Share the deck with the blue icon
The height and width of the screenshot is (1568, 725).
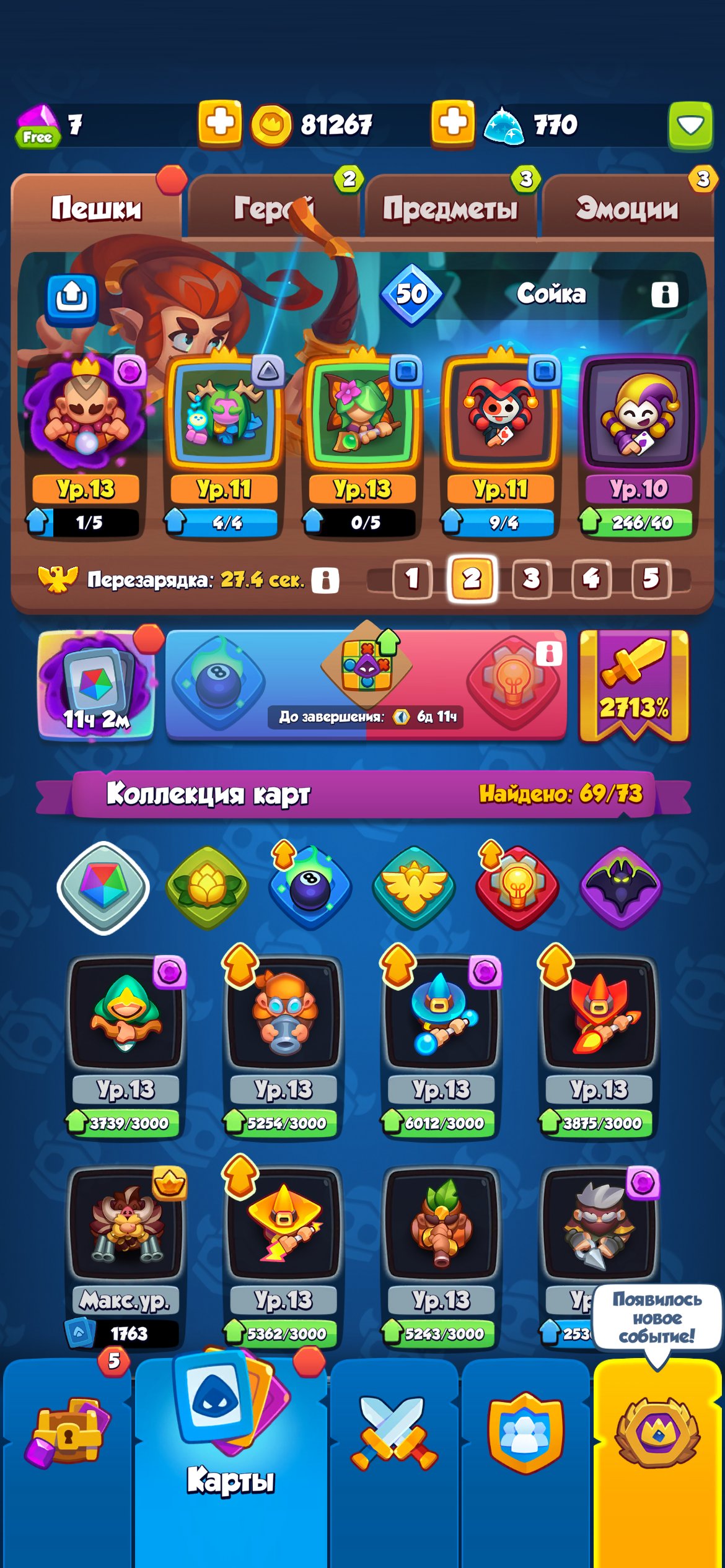[72, 298]
